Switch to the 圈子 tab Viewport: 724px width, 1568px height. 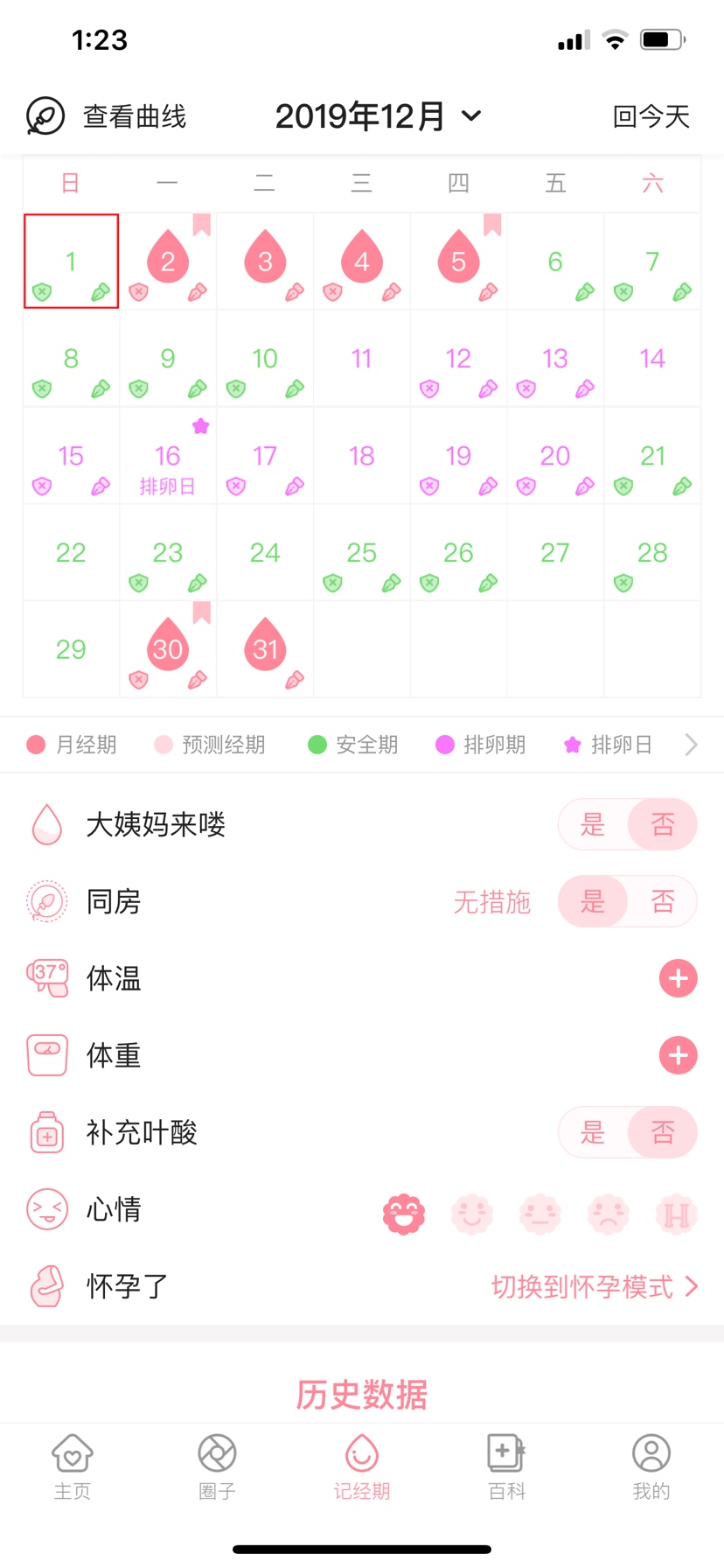tap(217, 1467)
